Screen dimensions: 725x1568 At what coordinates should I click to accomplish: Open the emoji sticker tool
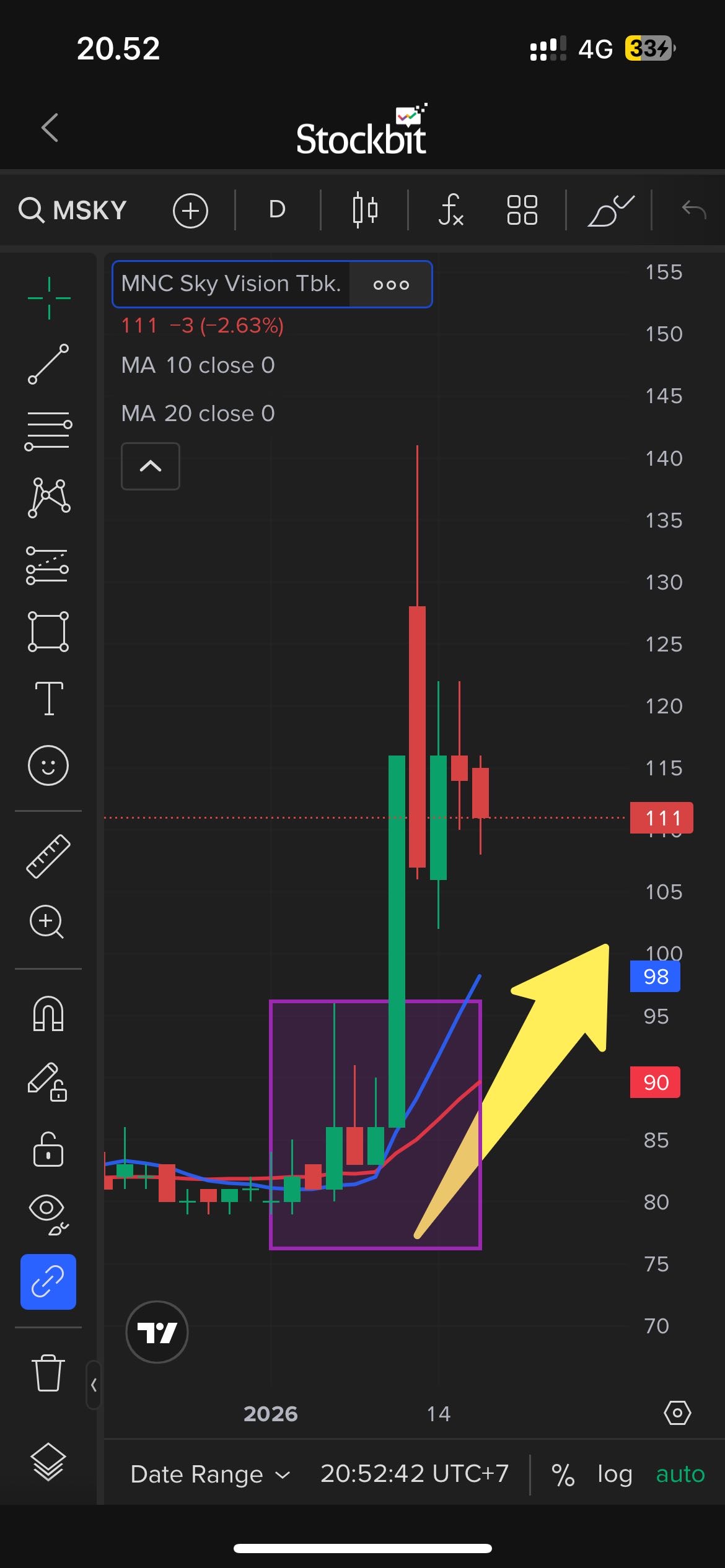[x=48, y=765]
